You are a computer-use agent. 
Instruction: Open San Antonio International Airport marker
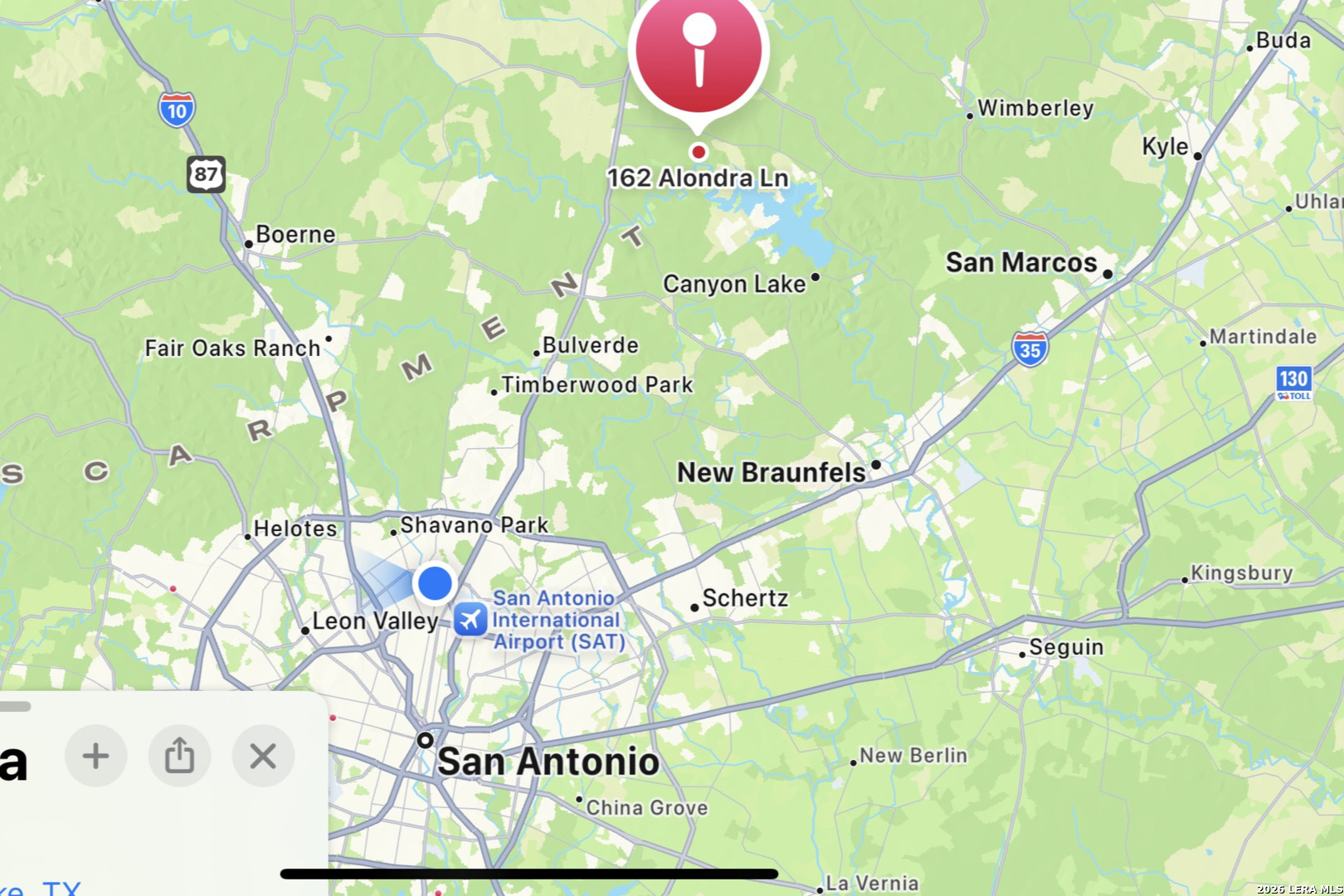470,619
